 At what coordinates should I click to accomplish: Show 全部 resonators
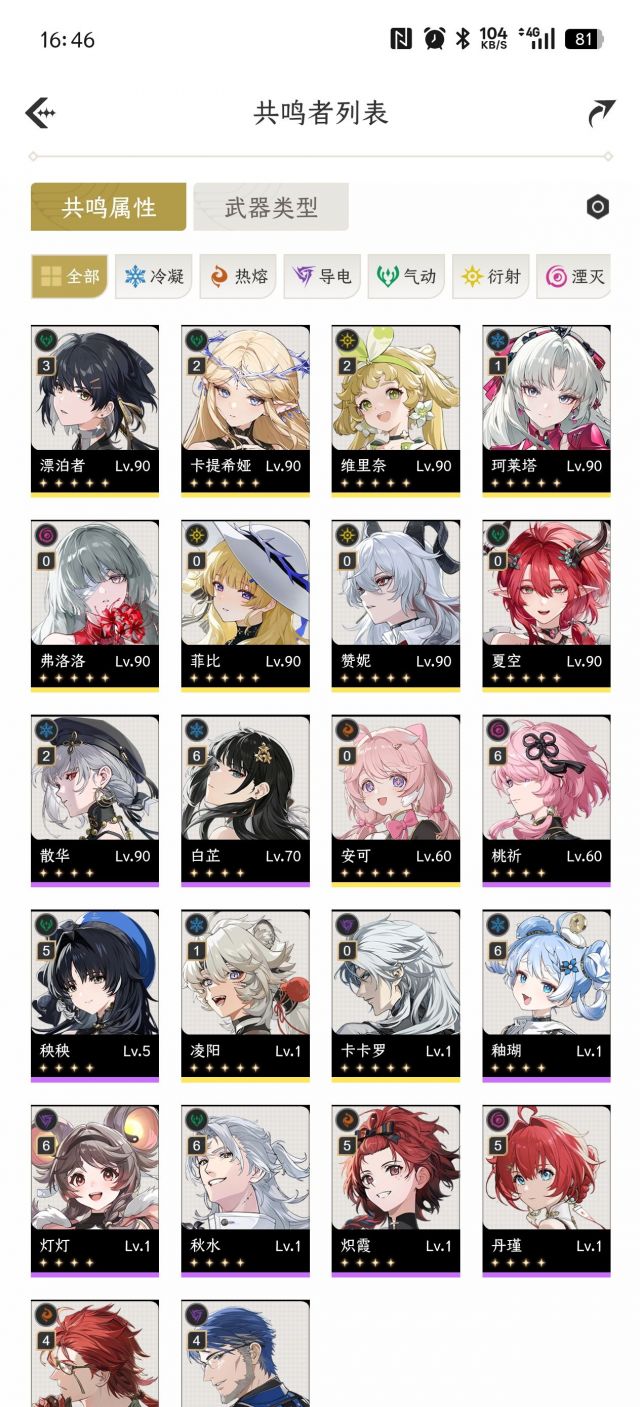69,276
